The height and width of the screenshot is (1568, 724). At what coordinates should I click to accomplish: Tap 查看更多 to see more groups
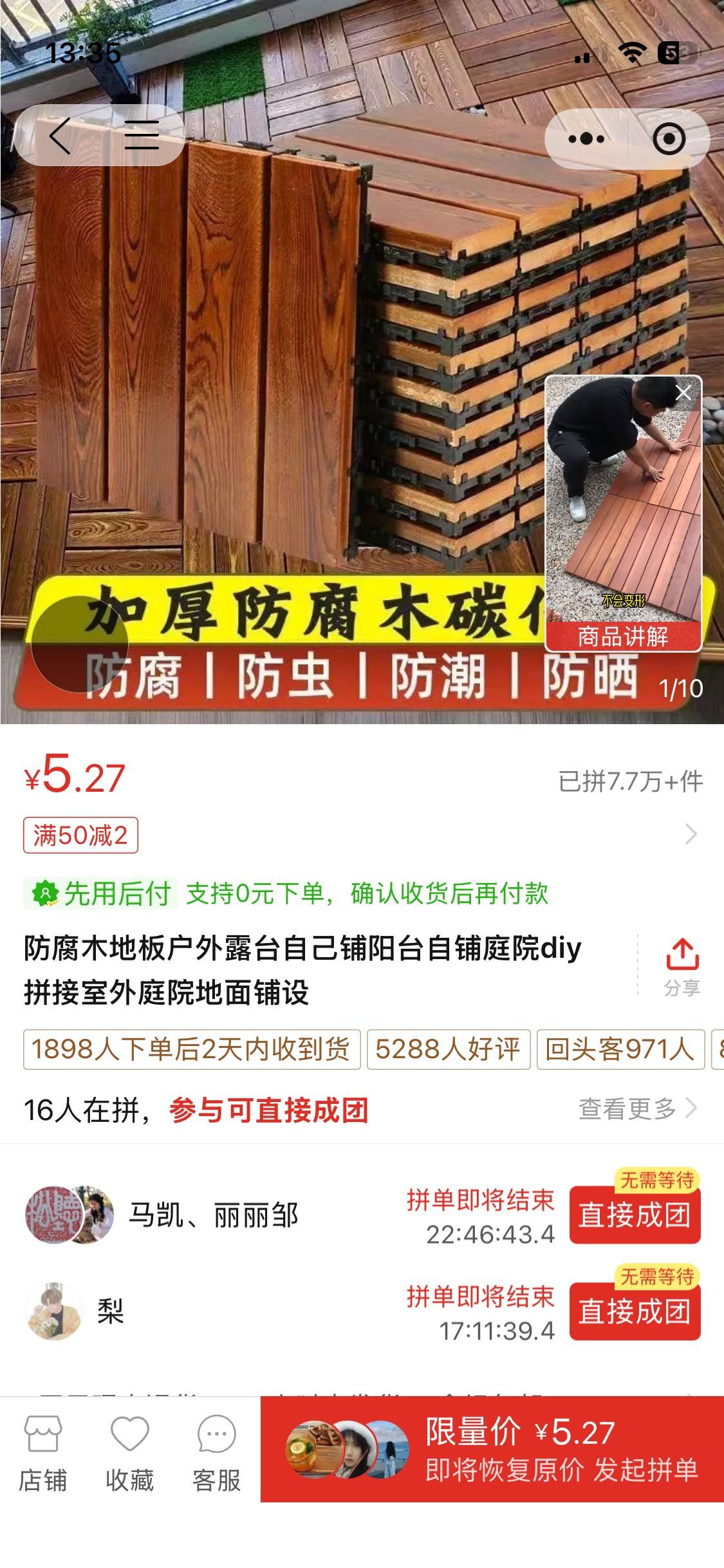(637, 1108)
